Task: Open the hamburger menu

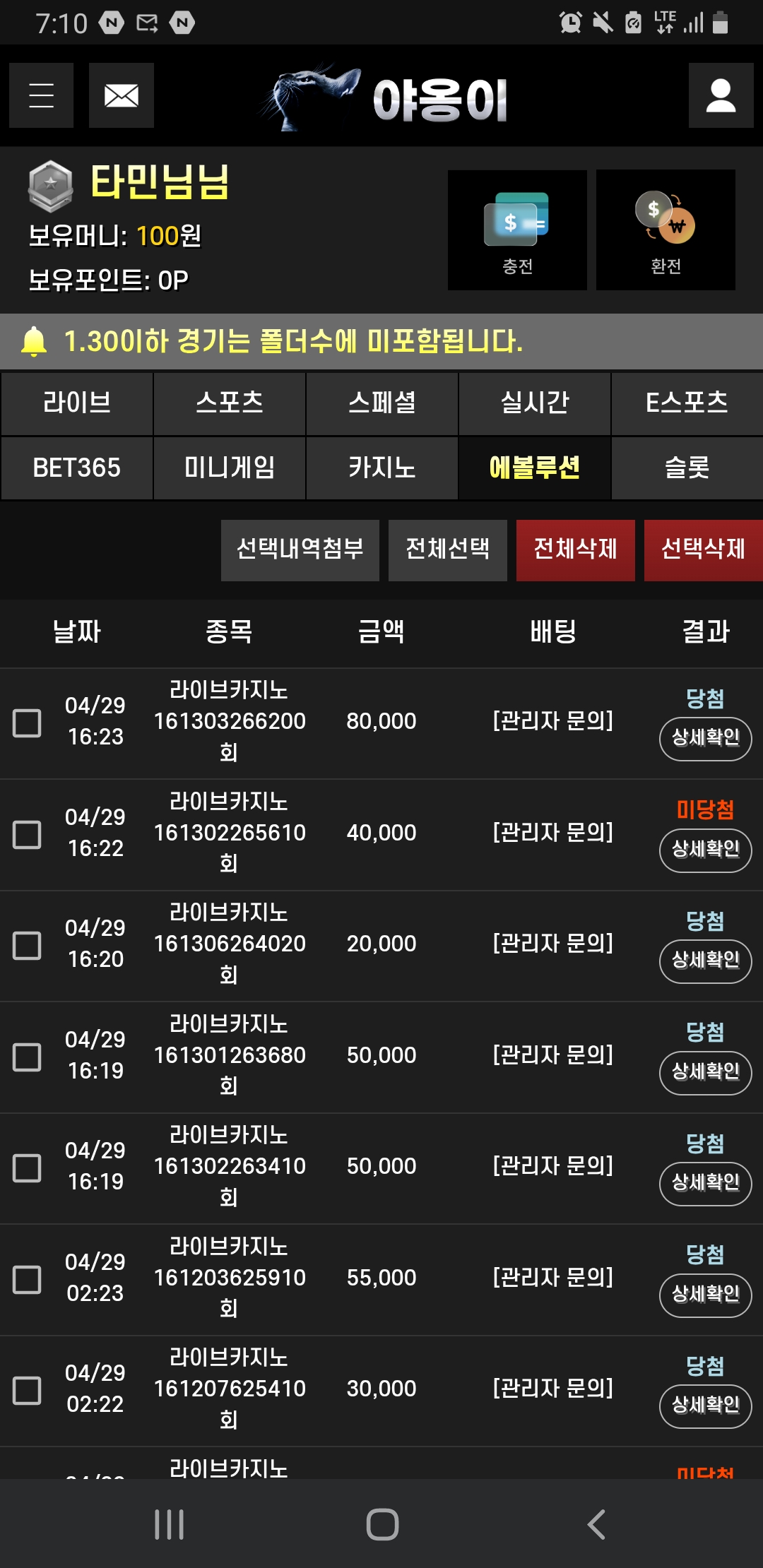Action: (41, 95)
